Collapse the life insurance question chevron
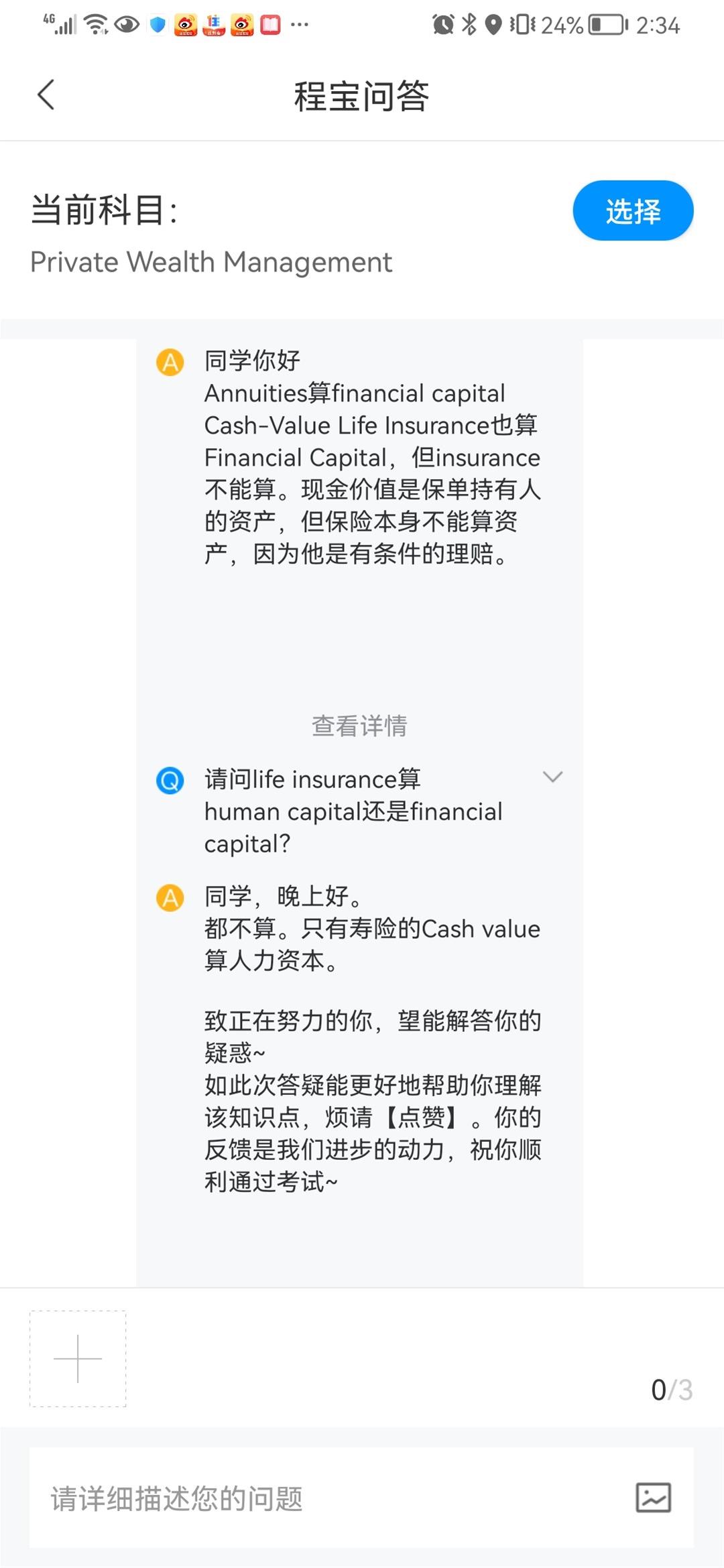 click(x=552, y=777)
